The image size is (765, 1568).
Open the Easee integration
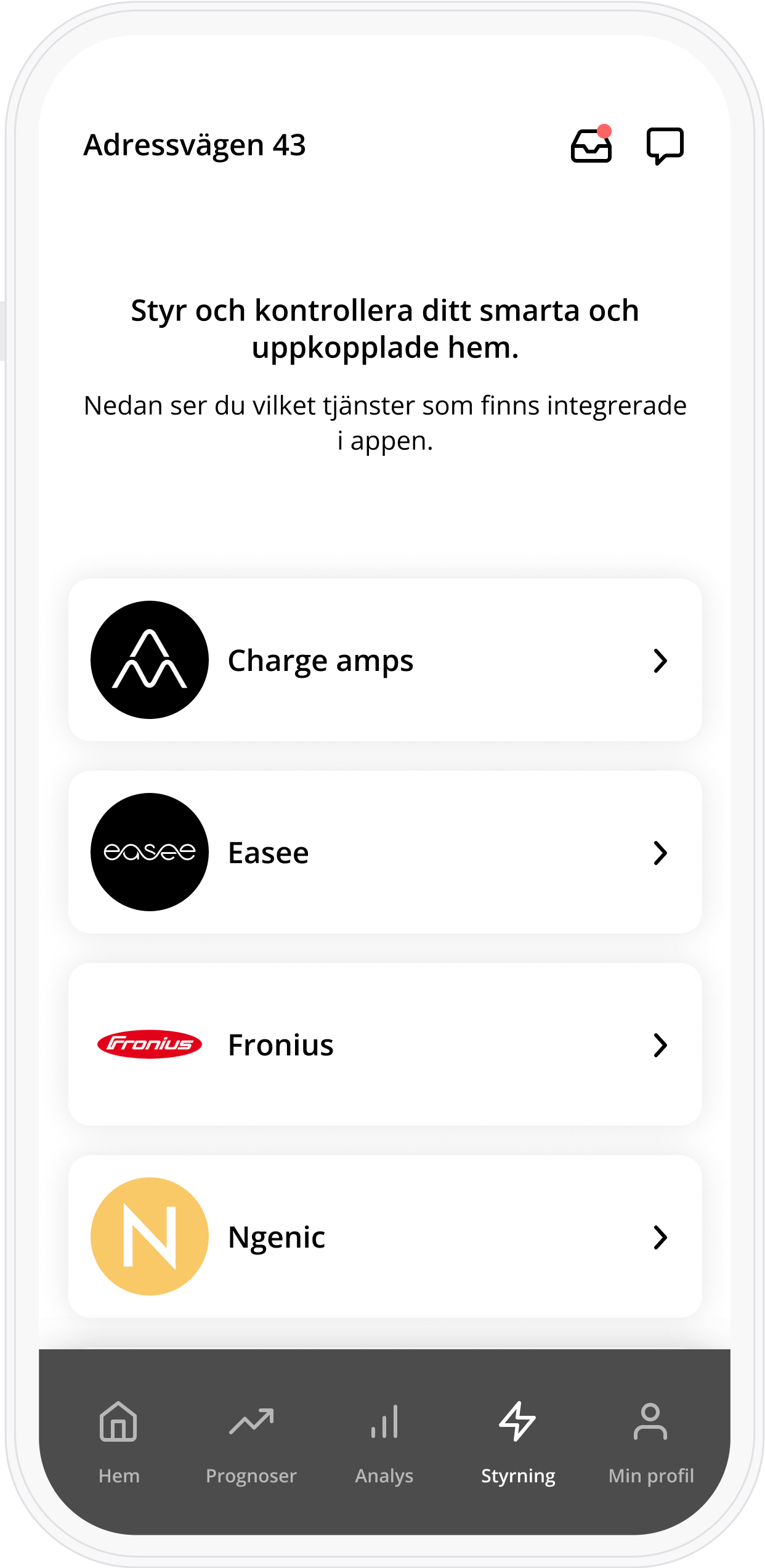pos(385,852)
